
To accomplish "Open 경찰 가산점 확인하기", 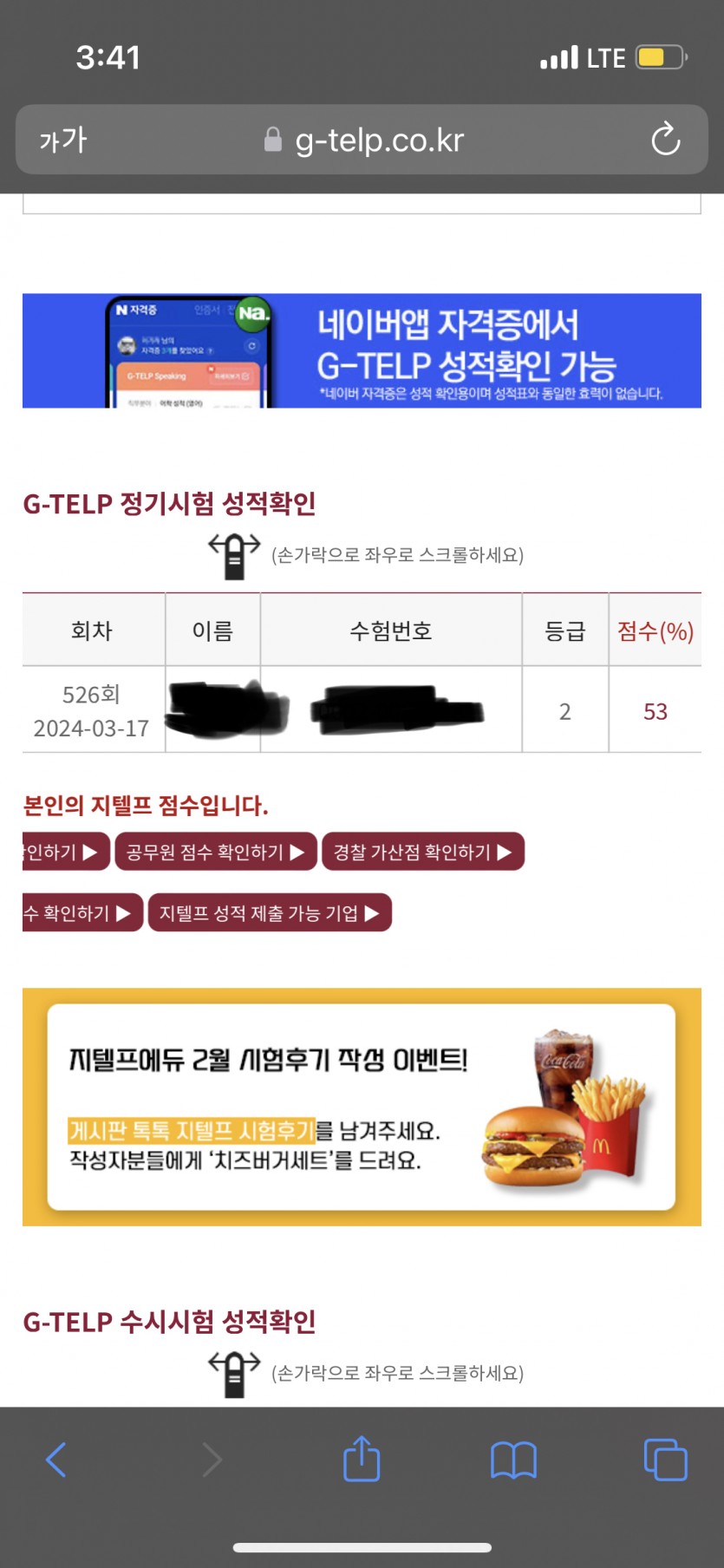I will pyautogui.click(x=422, y=853).
